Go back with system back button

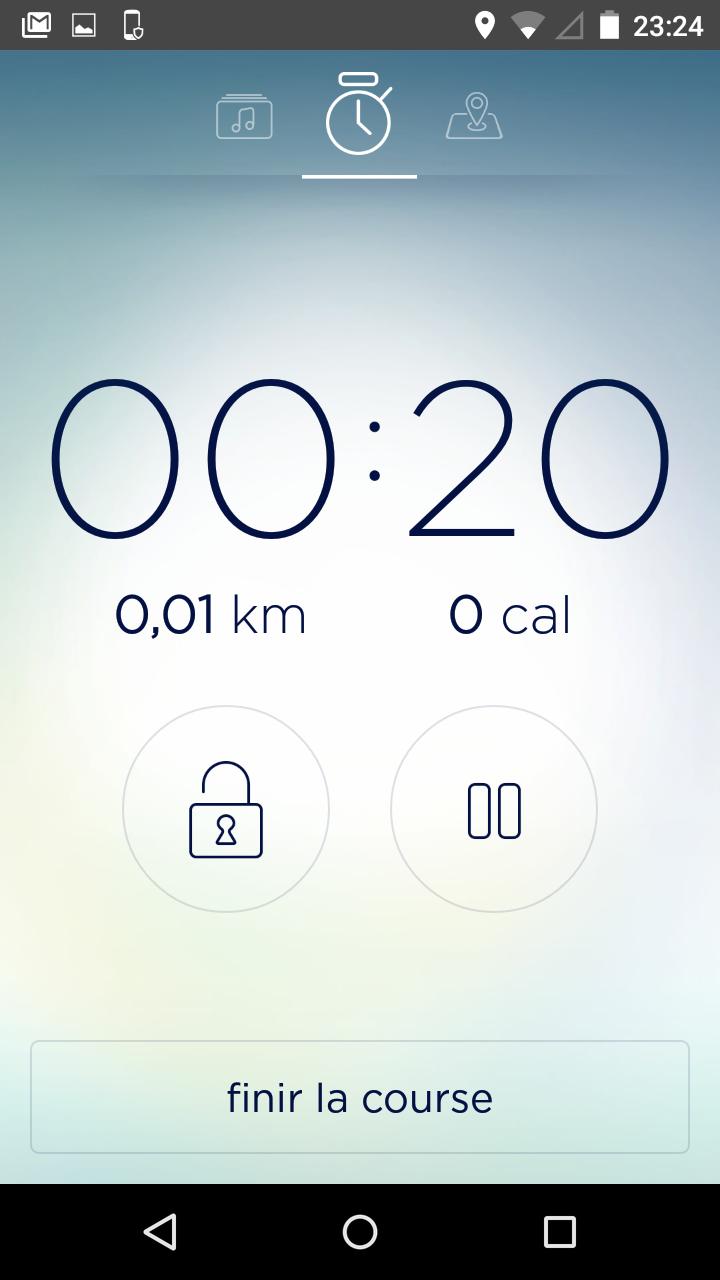tap(160, 1232)
